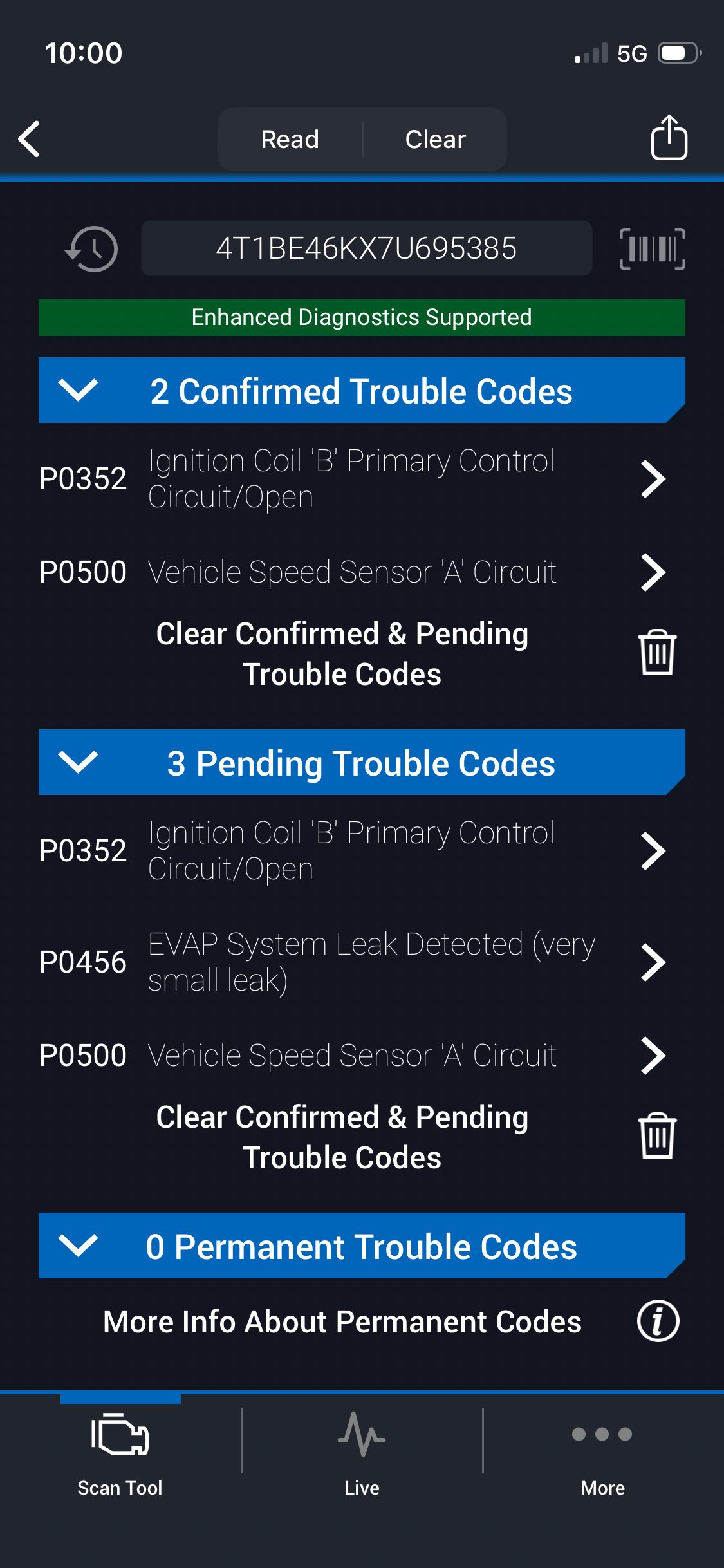Open the More tab

602,1451
